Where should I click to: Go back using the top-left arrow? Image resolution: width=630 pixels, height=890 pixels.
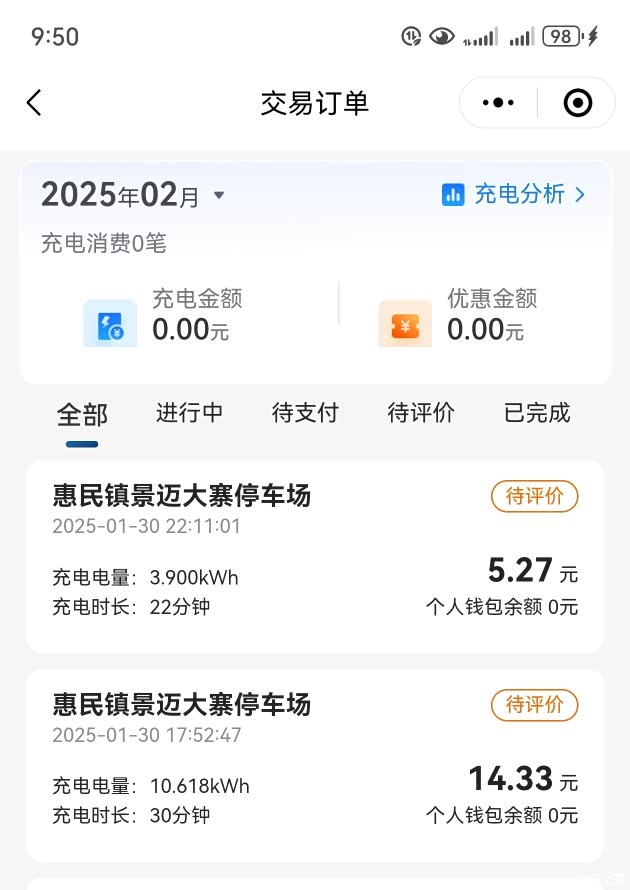pyautogui.click(x=35, y=102)
